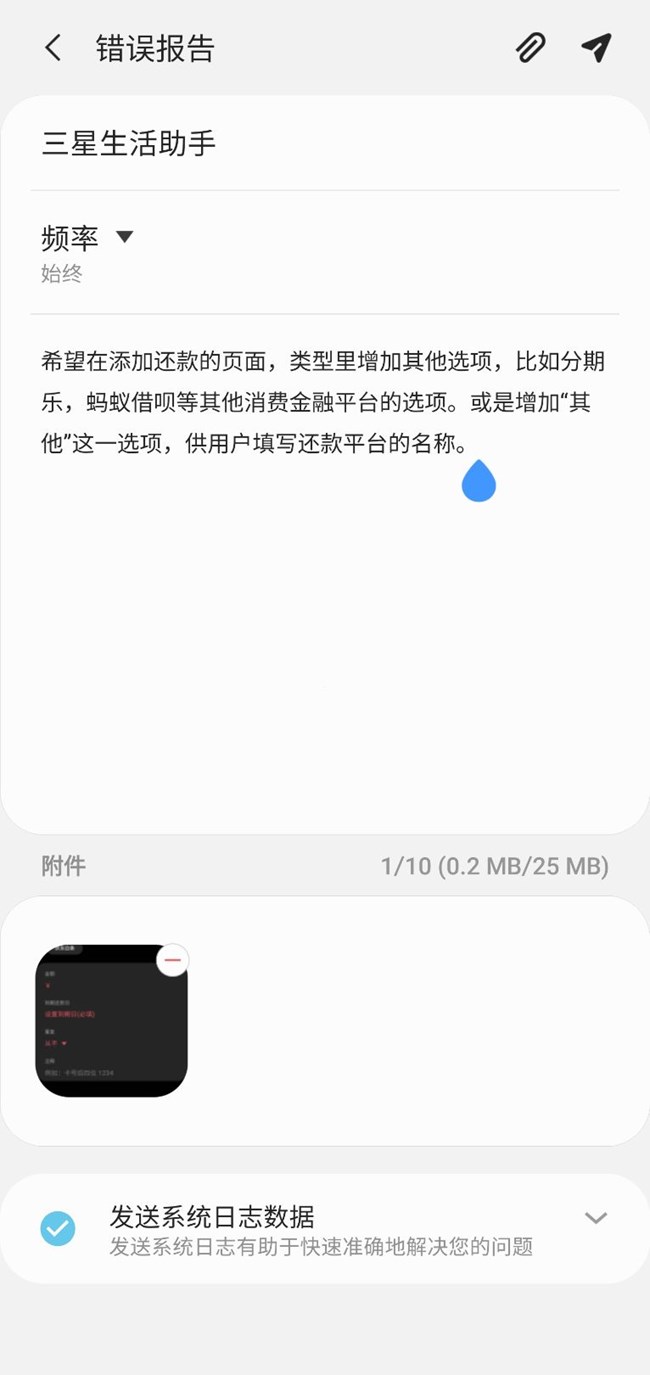This screenshot has height=1375, width=650.
Task: Go back from the 错误报告 page
Action: (53, 48)
